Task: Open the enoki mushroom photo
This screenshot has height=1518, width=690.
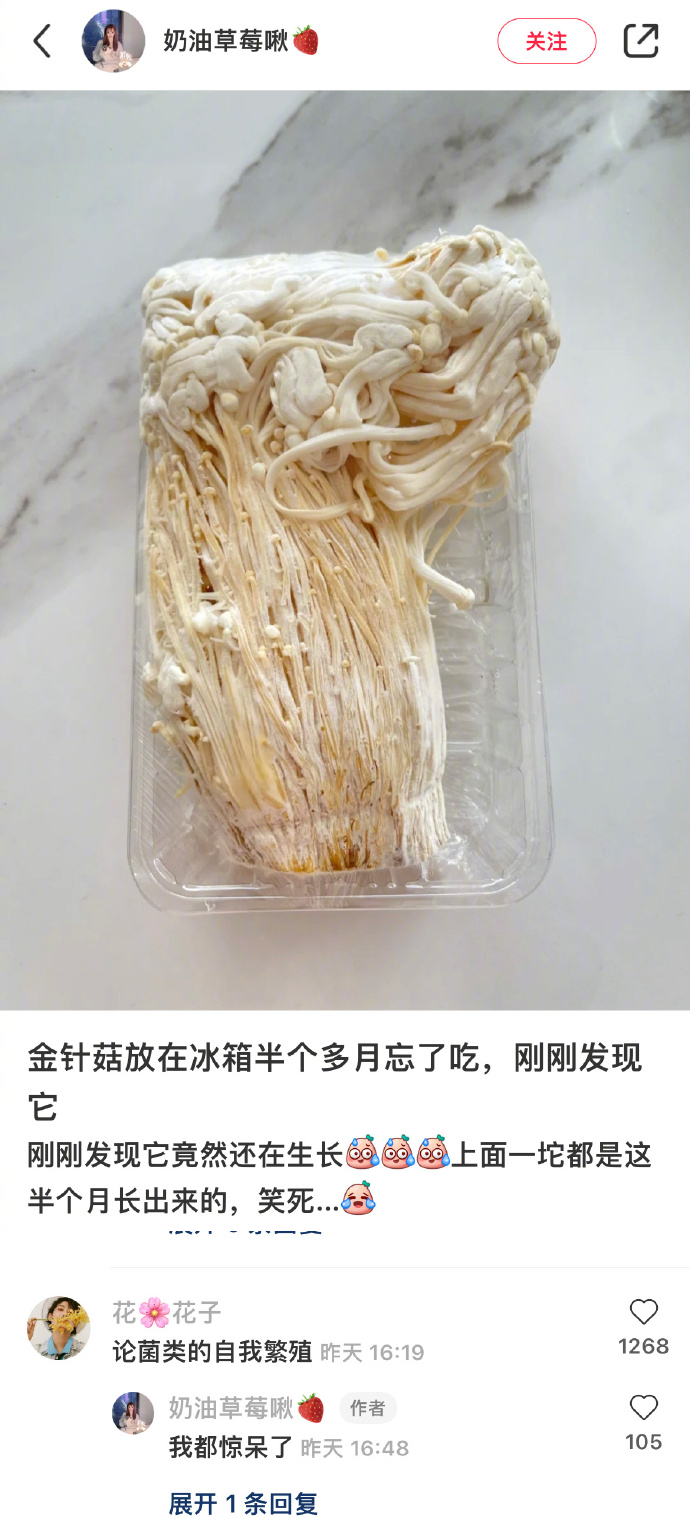Action: (345, 550)
